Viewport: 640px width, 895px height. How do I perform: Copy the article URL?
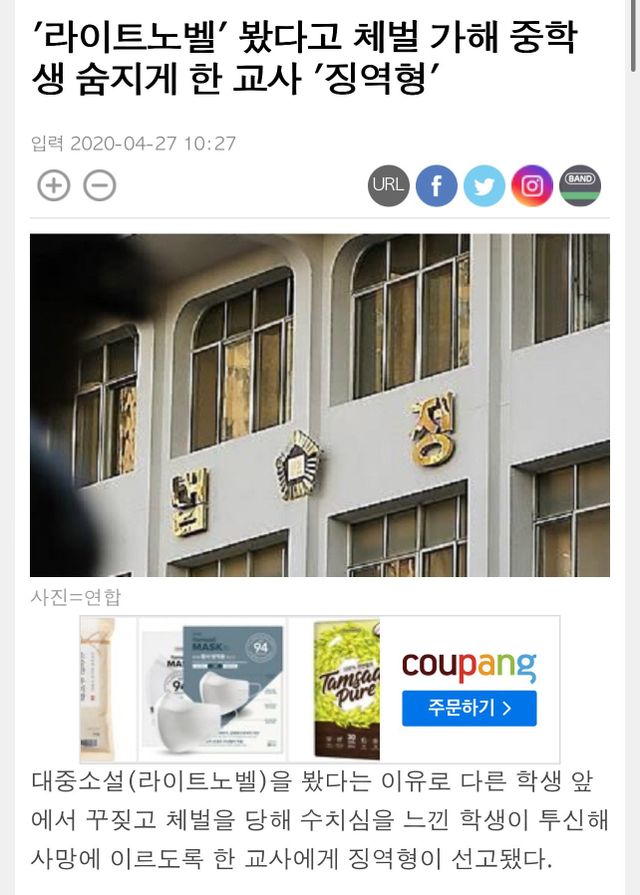click(388, 185)
